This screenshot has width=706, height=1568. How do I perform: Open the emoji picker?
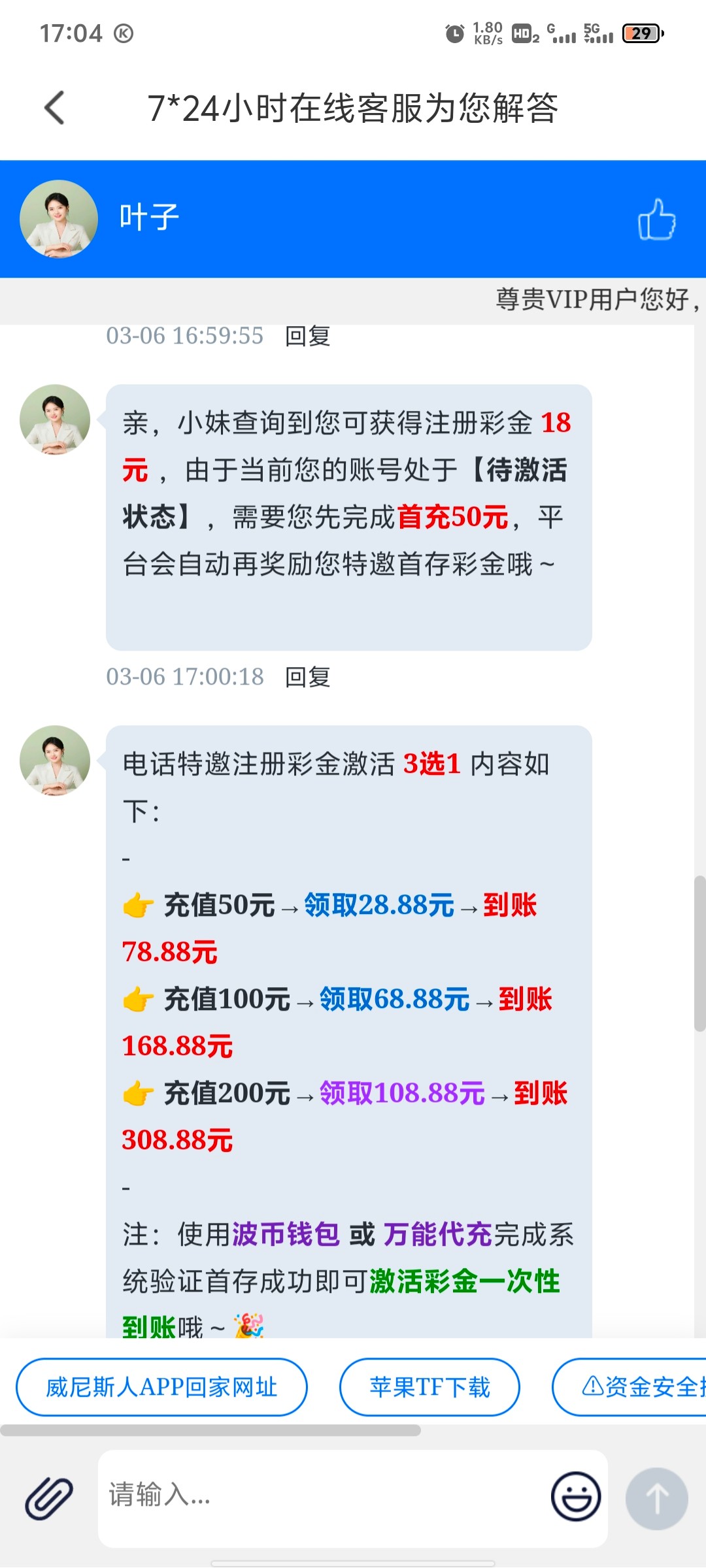[x=575, y=1496]
